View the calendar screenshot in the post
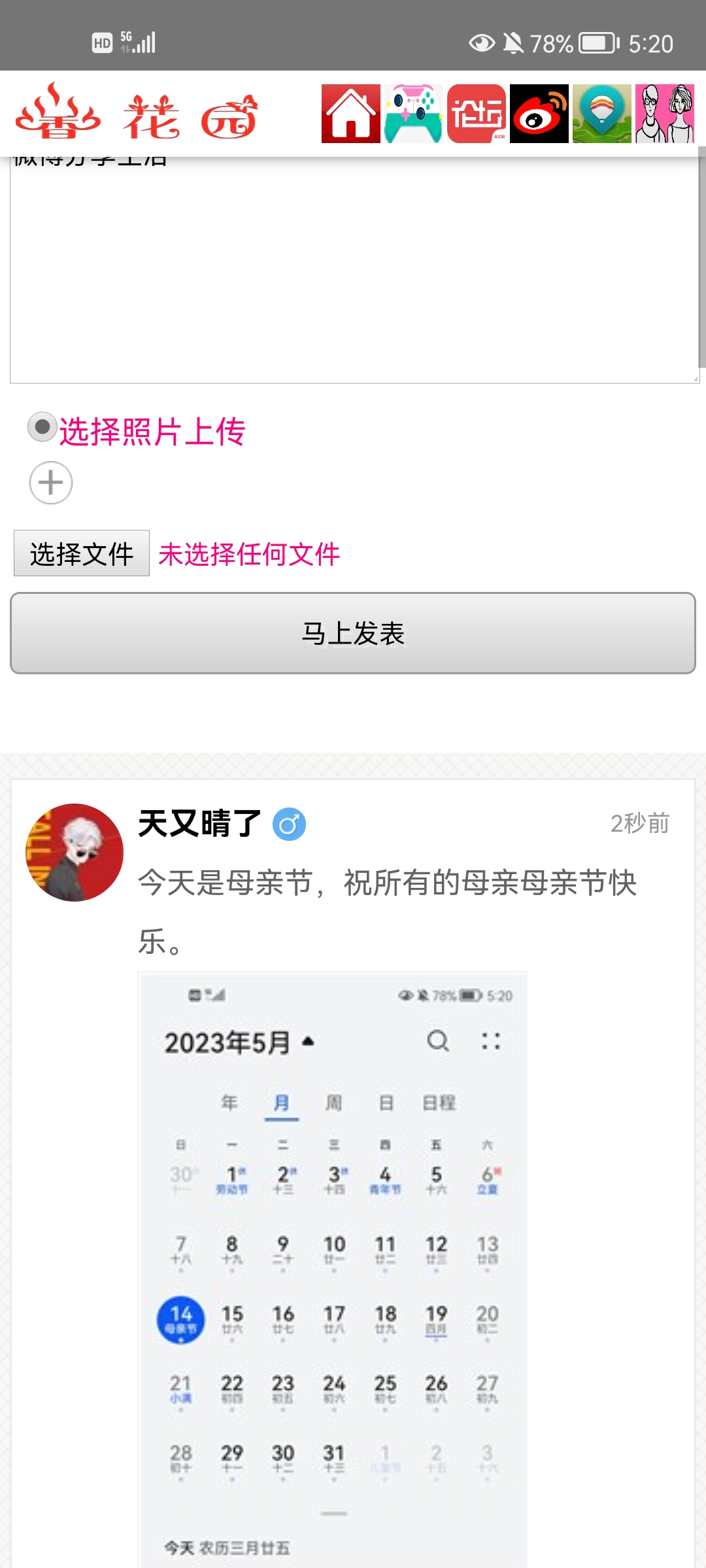 [333, 1267]
